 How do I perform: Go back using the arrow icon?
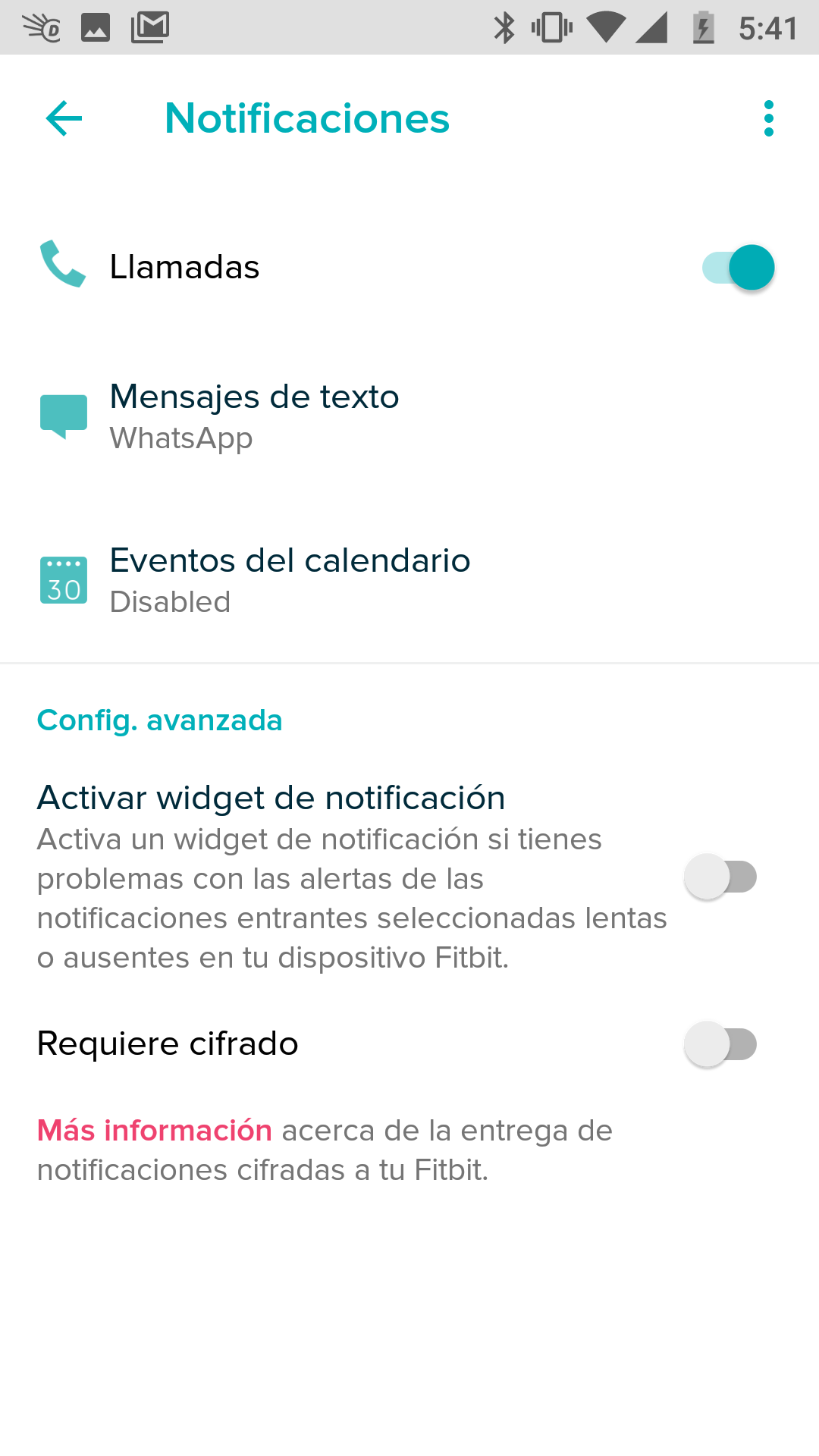pos(64,118)
